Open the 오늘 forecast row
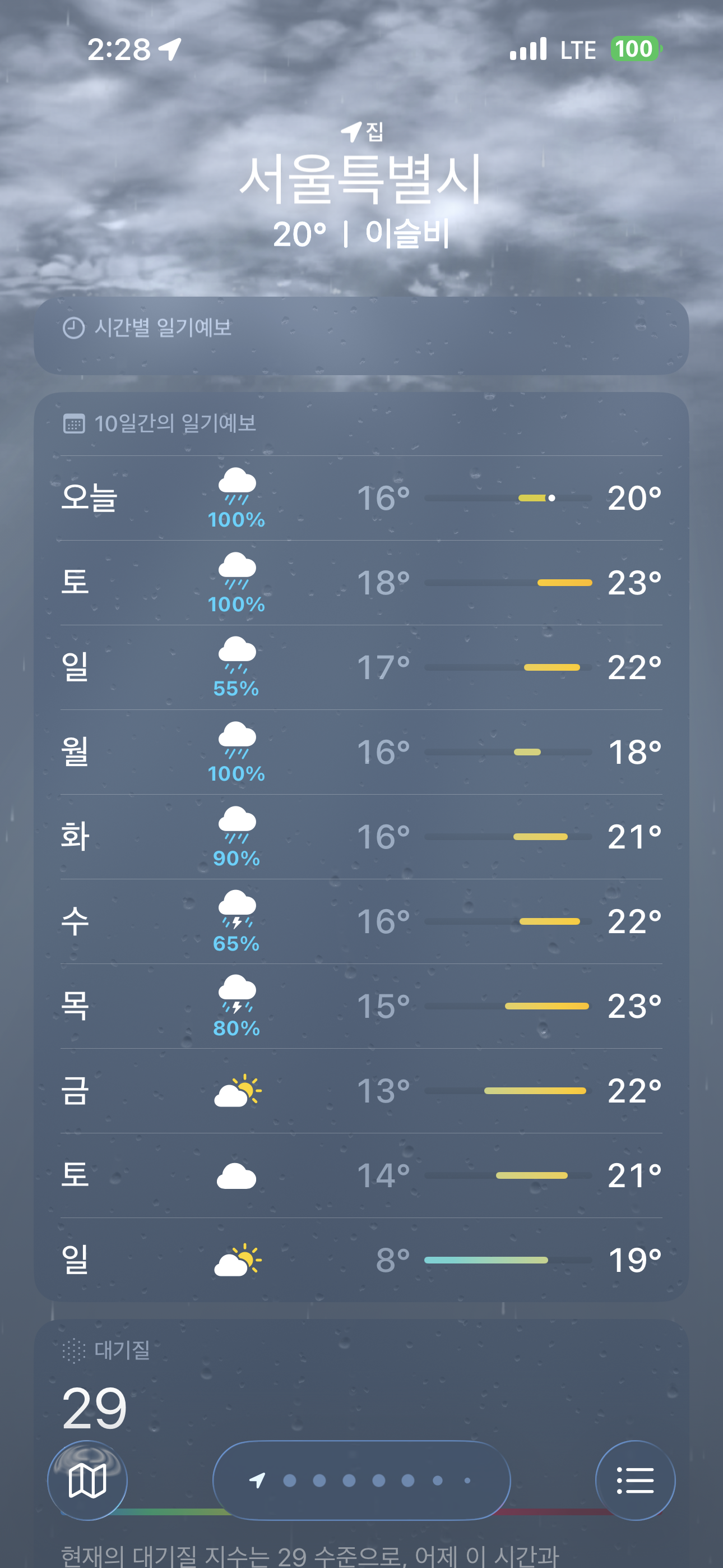 [x=361, y=498]
